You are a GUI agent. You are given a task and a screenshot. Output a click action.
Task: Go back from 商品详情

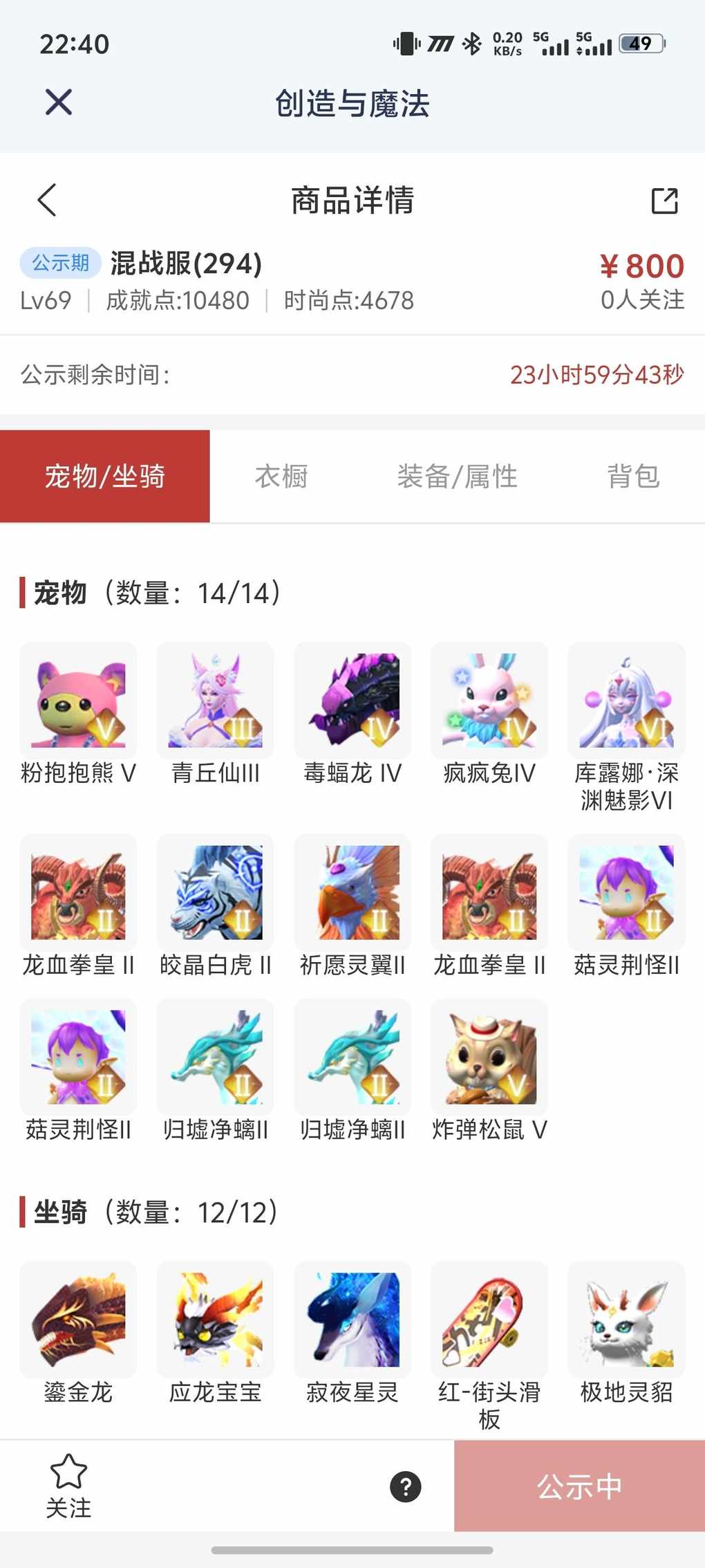[47, 201]
